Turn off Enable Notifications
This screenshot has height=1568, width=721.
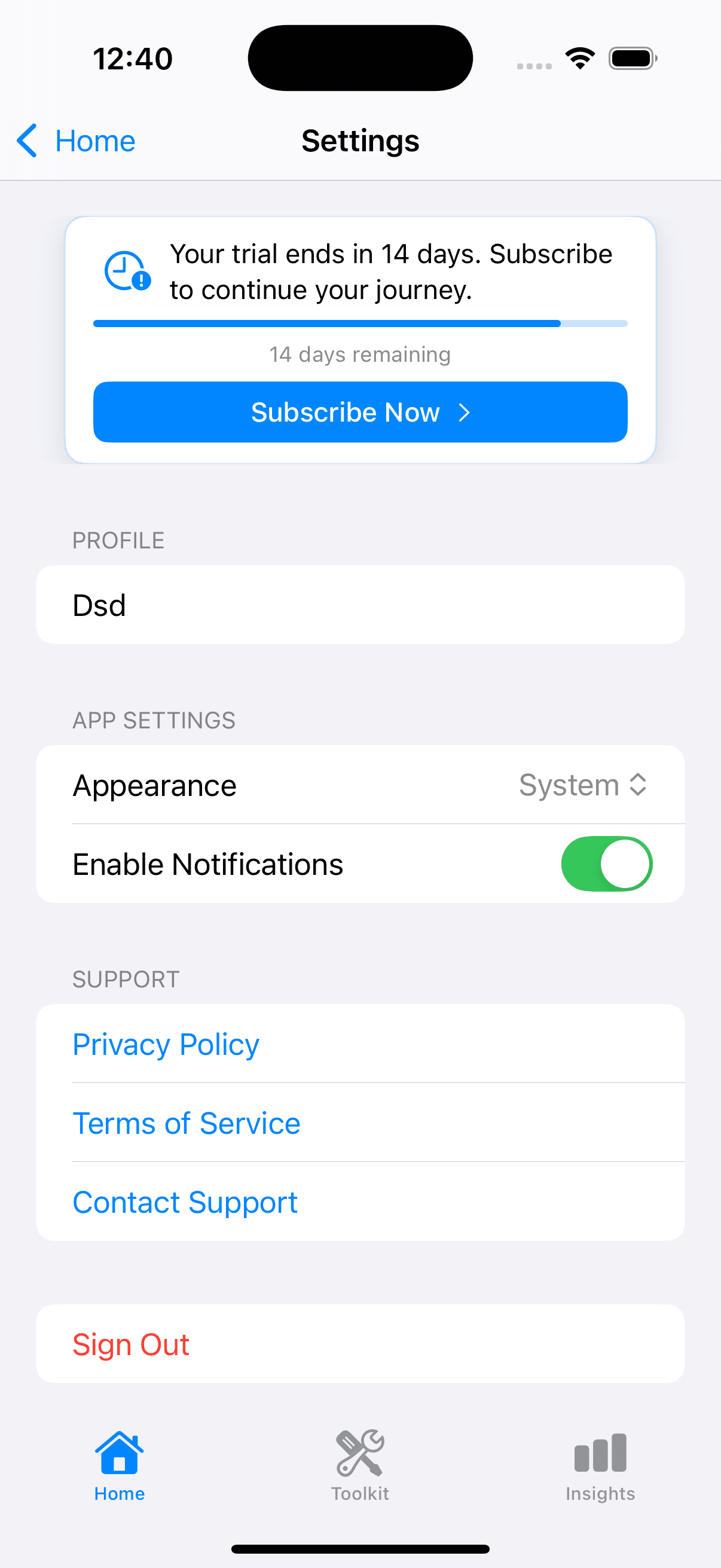pos(606,864)
